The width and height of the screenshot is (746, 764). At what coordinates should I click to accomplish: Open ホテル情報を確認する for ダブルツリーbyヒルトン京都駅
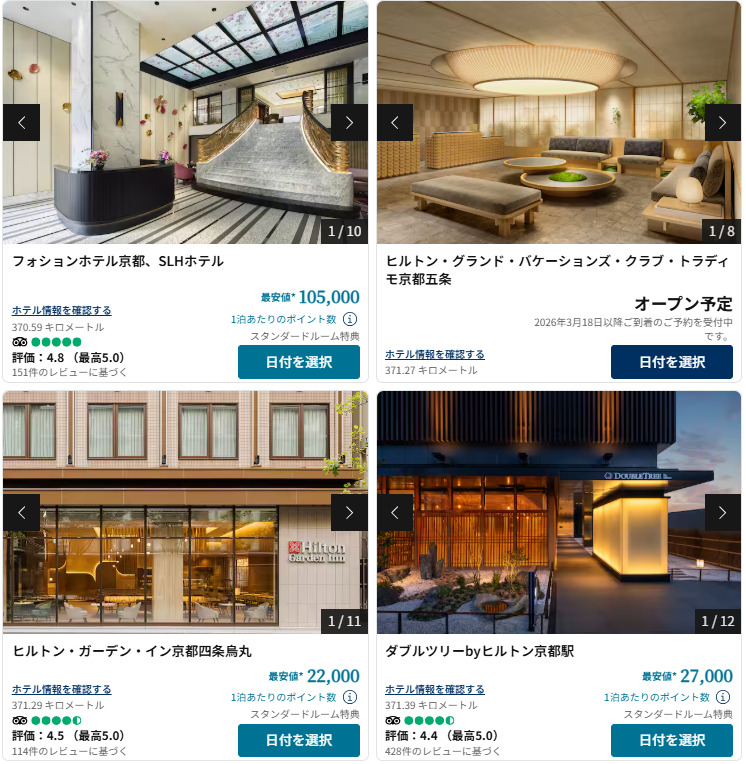(435, 689)
